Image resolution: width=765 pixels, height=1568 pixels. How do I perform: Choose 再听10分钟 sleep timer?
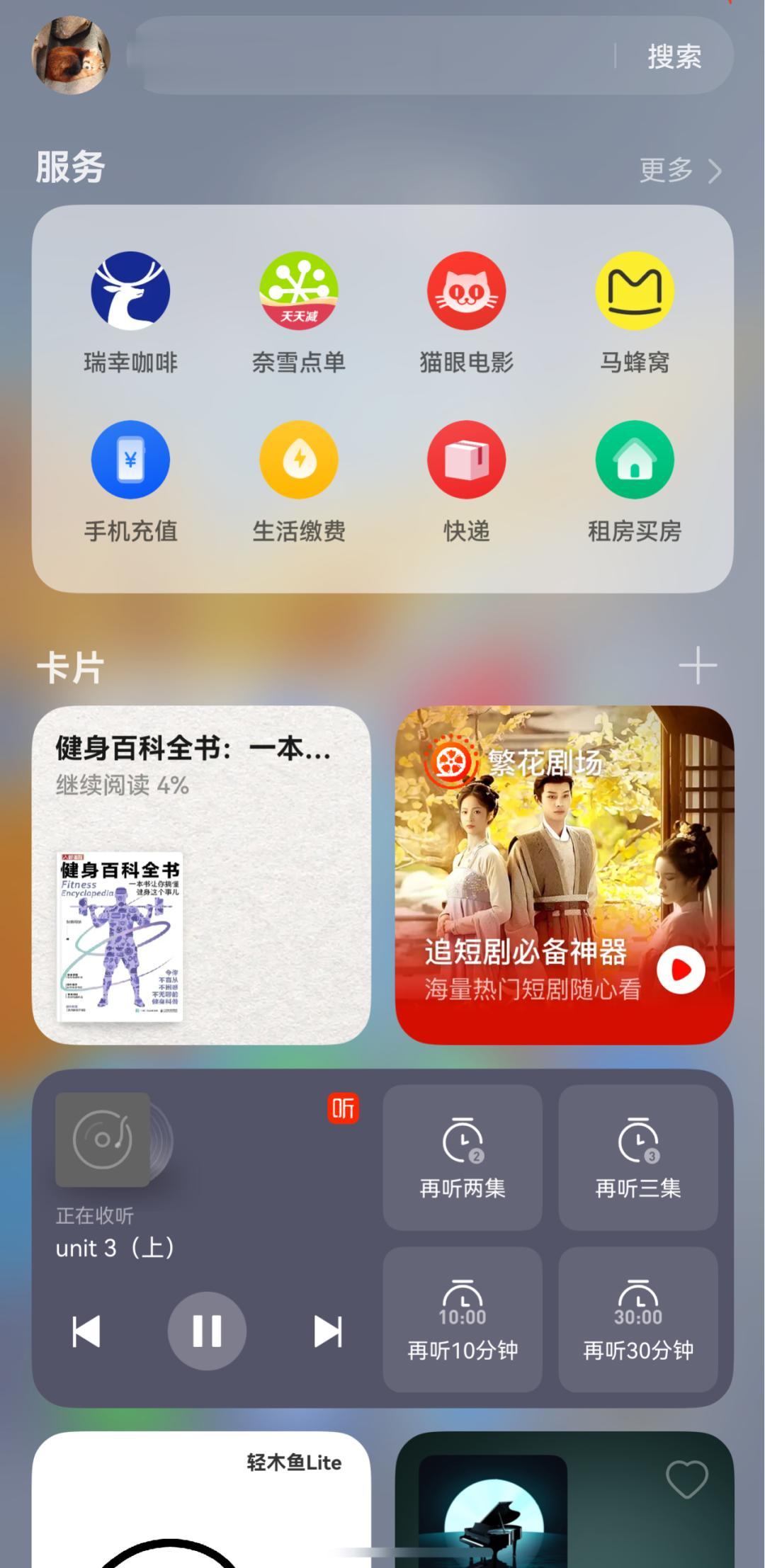(463, 1319)
